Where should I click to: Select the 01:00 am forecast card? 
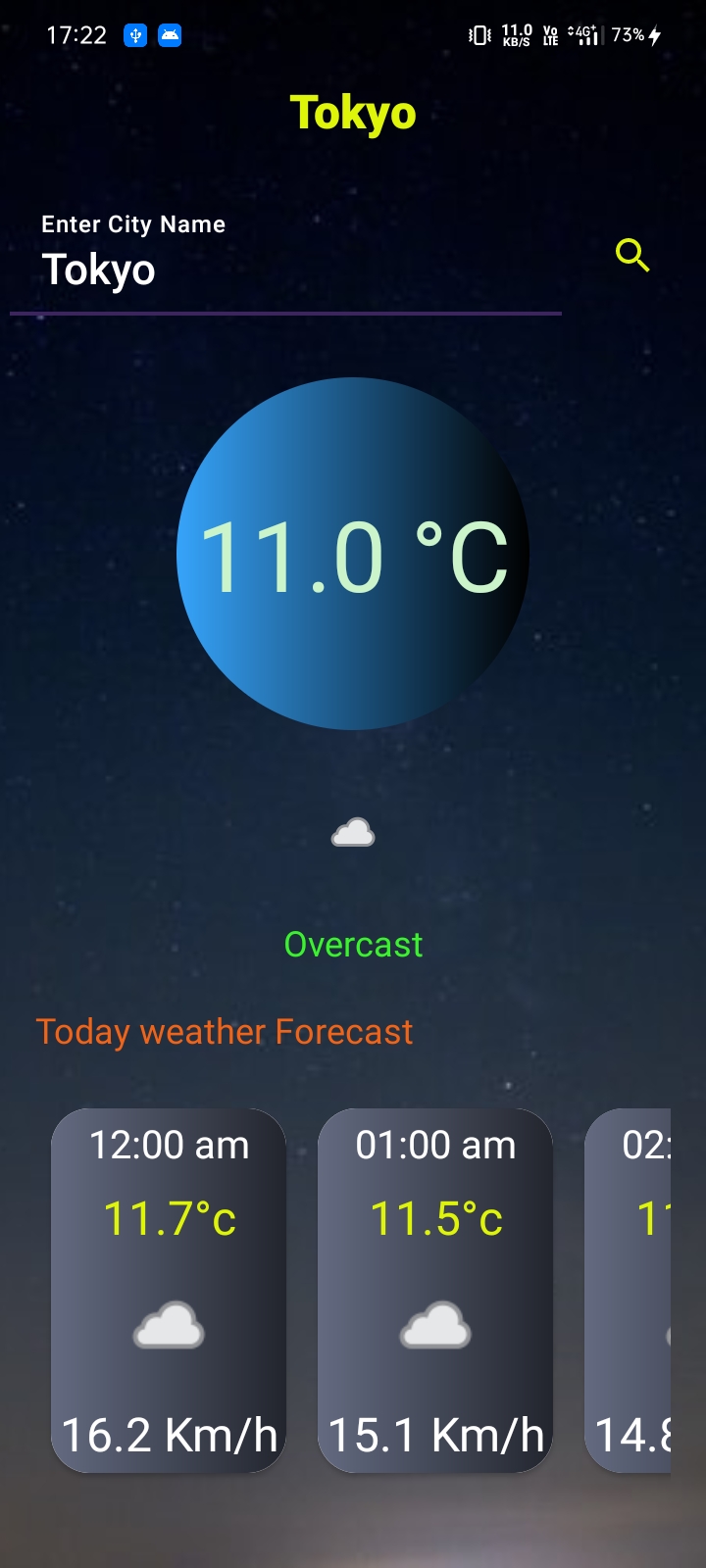[435, 1289]
